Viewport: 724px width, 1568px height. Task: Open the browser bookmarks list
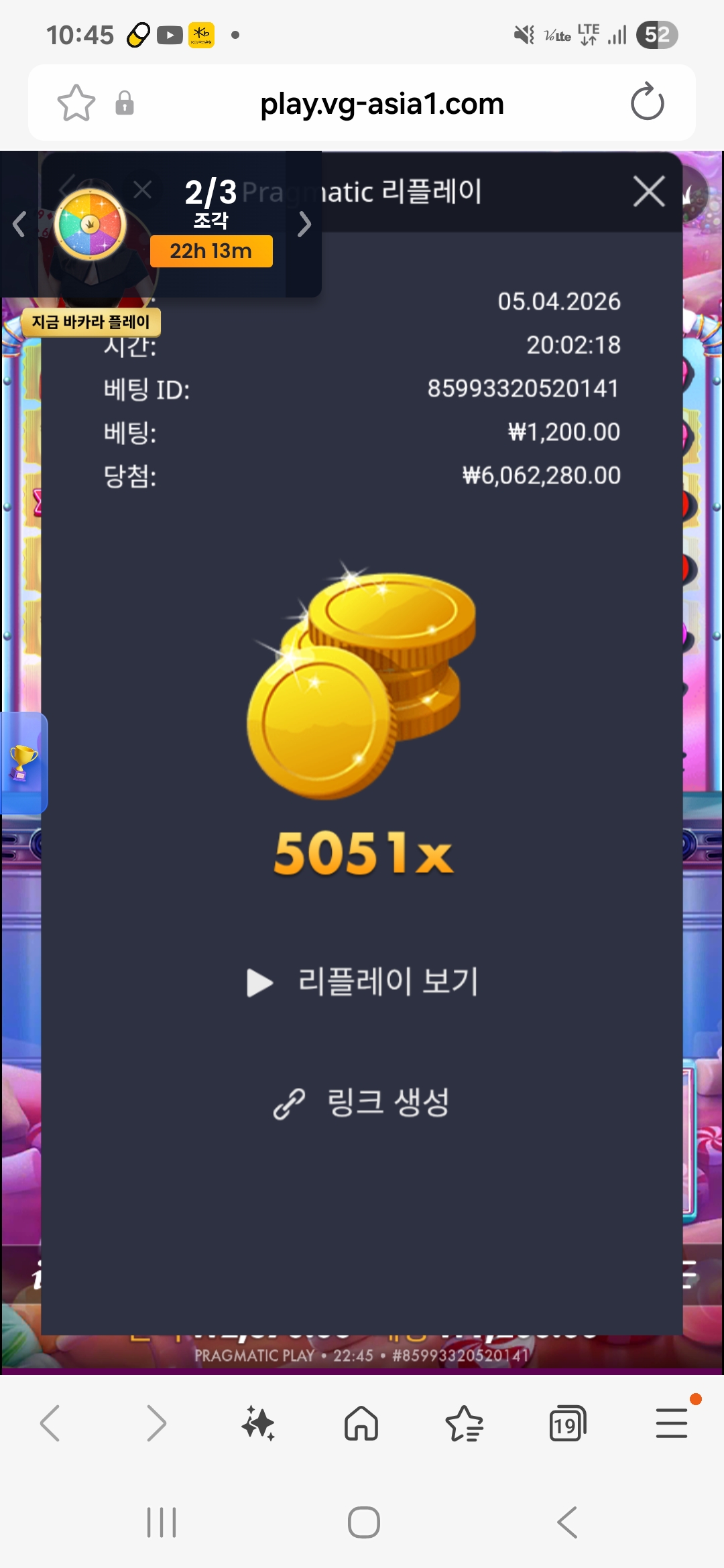pos(464,1423)
